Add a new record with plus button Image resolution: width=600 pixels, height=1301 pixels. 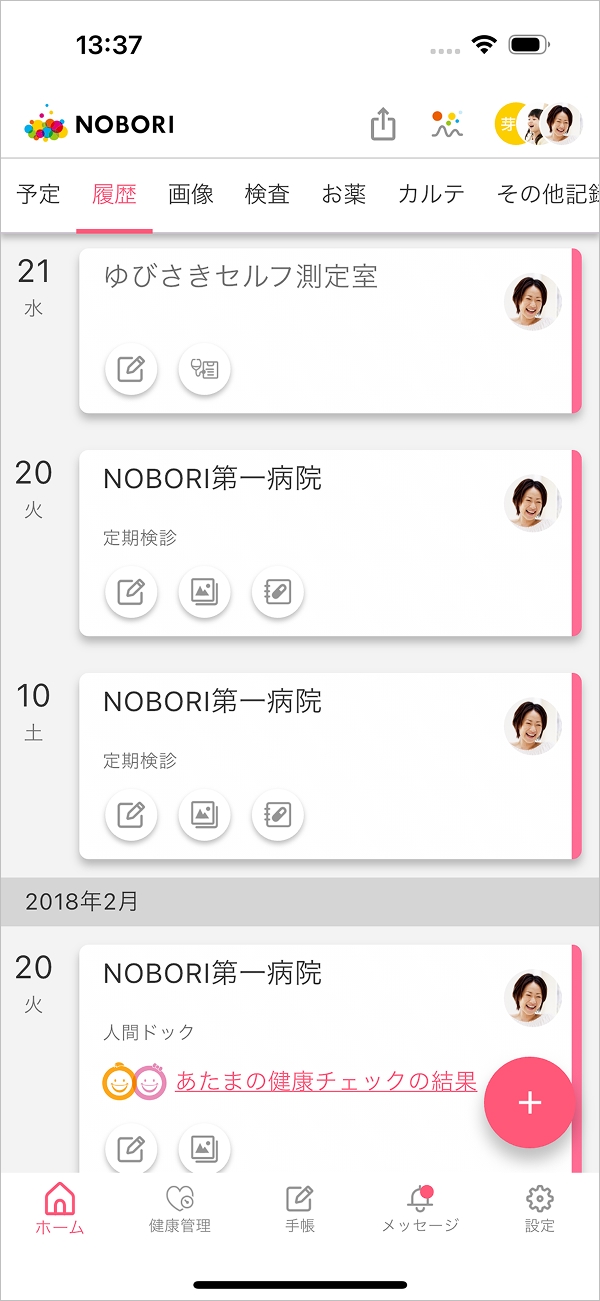tap(529, 1102)
